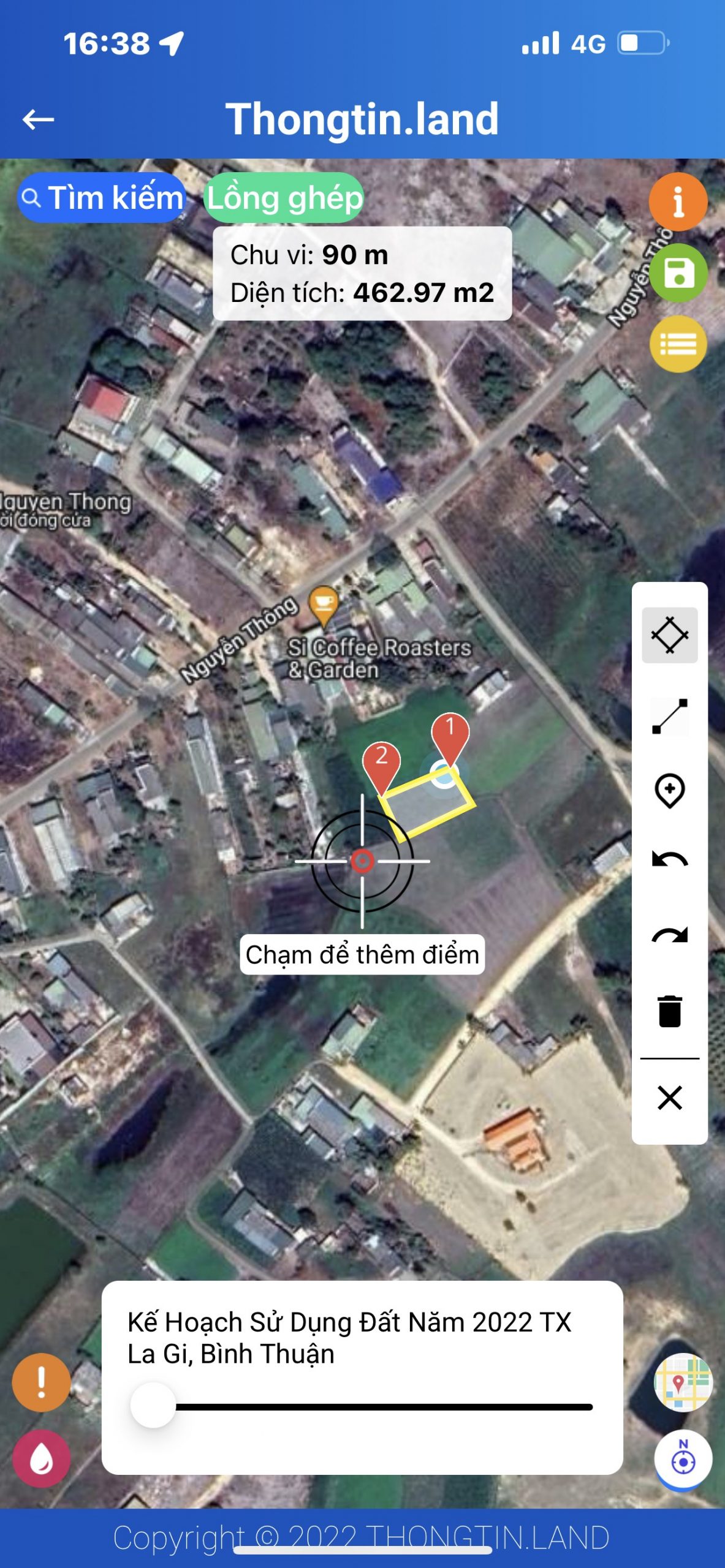This screenshot has width=725, height=1568.
Task: Tap the overlay opacity slider handle
Action: [153, 1405]
